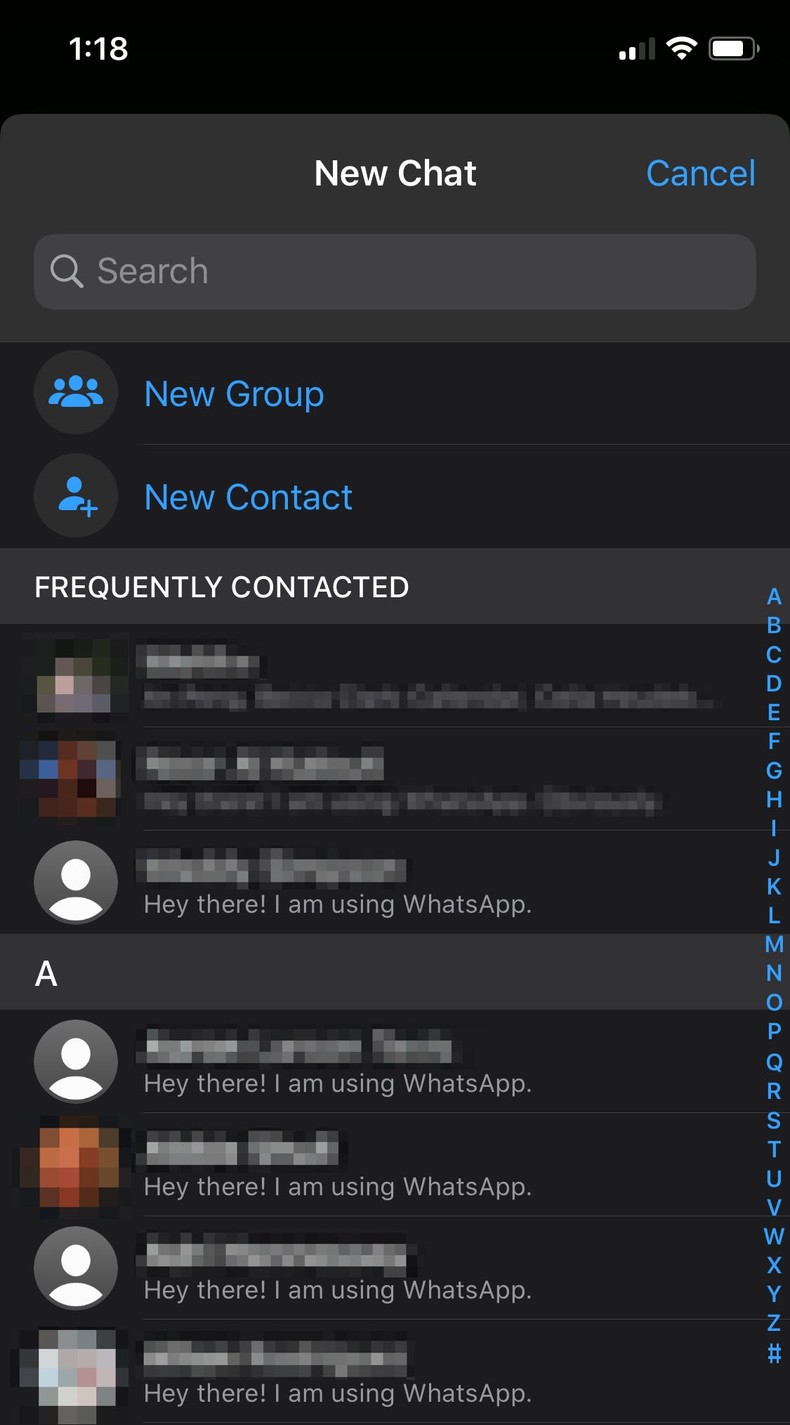Select the Wi-Fi icon in the status bar
Viewport: 790px width, 1425px height.
(681, 48)
